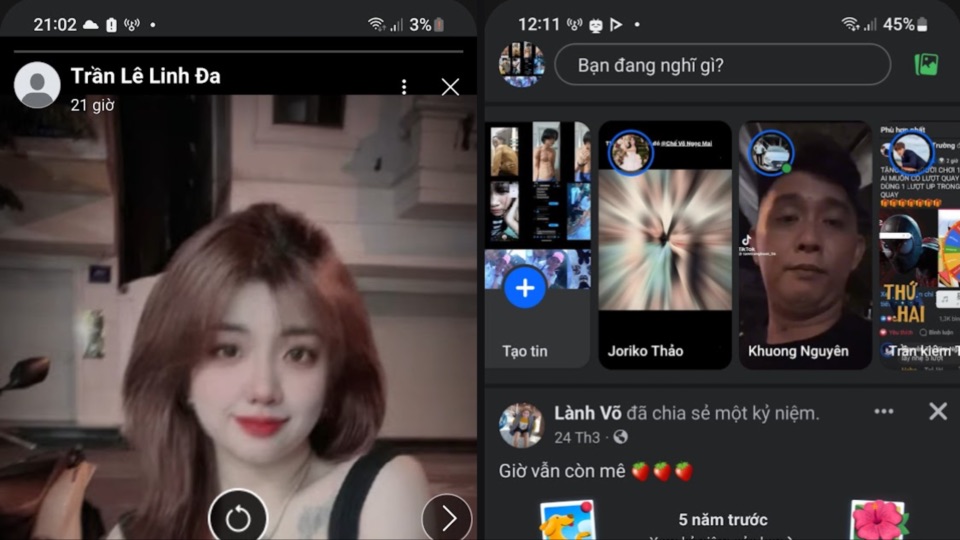Close Trần Lê Linh Đa's story
960x540 pixels.
click(450, 87)
